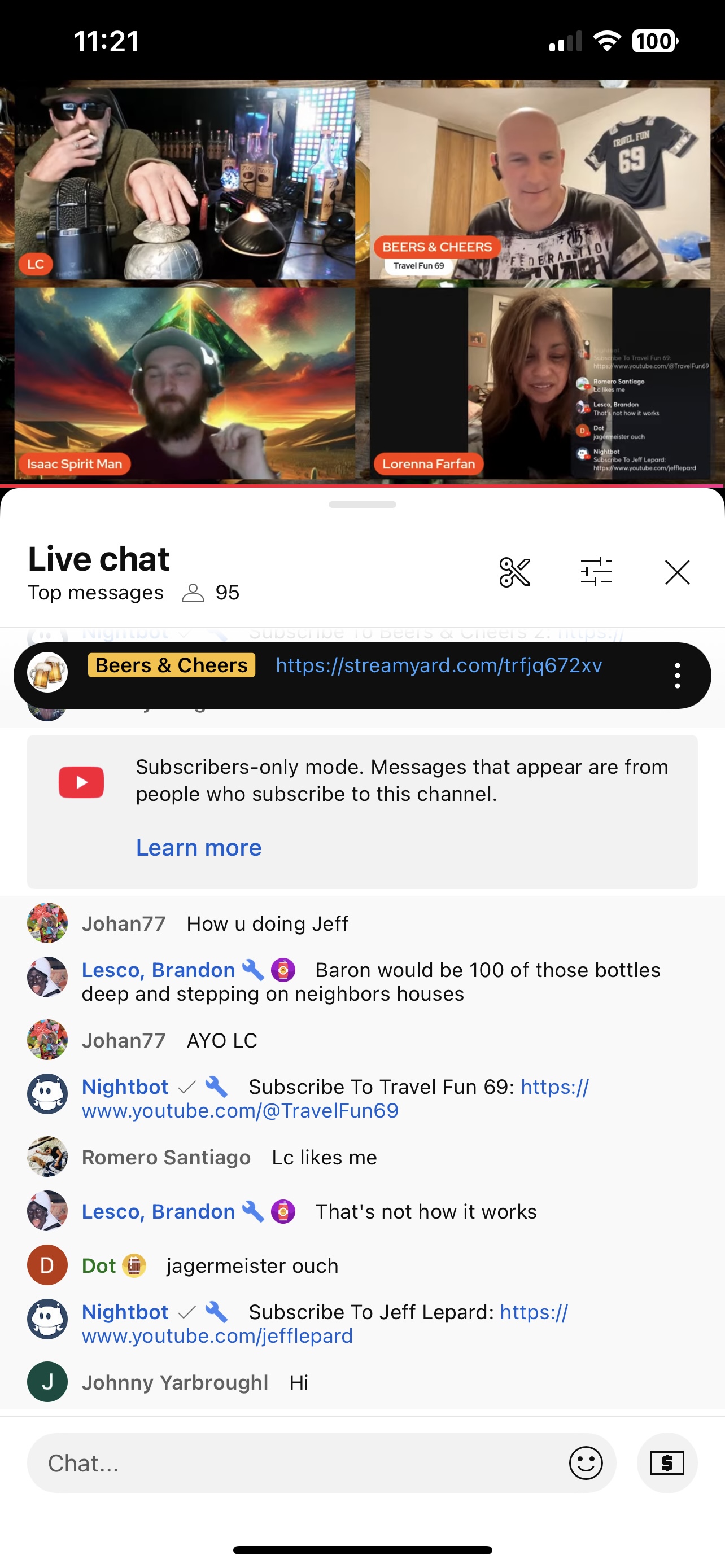Open live chat filter settings
725x1568 pixels.
click(595, 572)
